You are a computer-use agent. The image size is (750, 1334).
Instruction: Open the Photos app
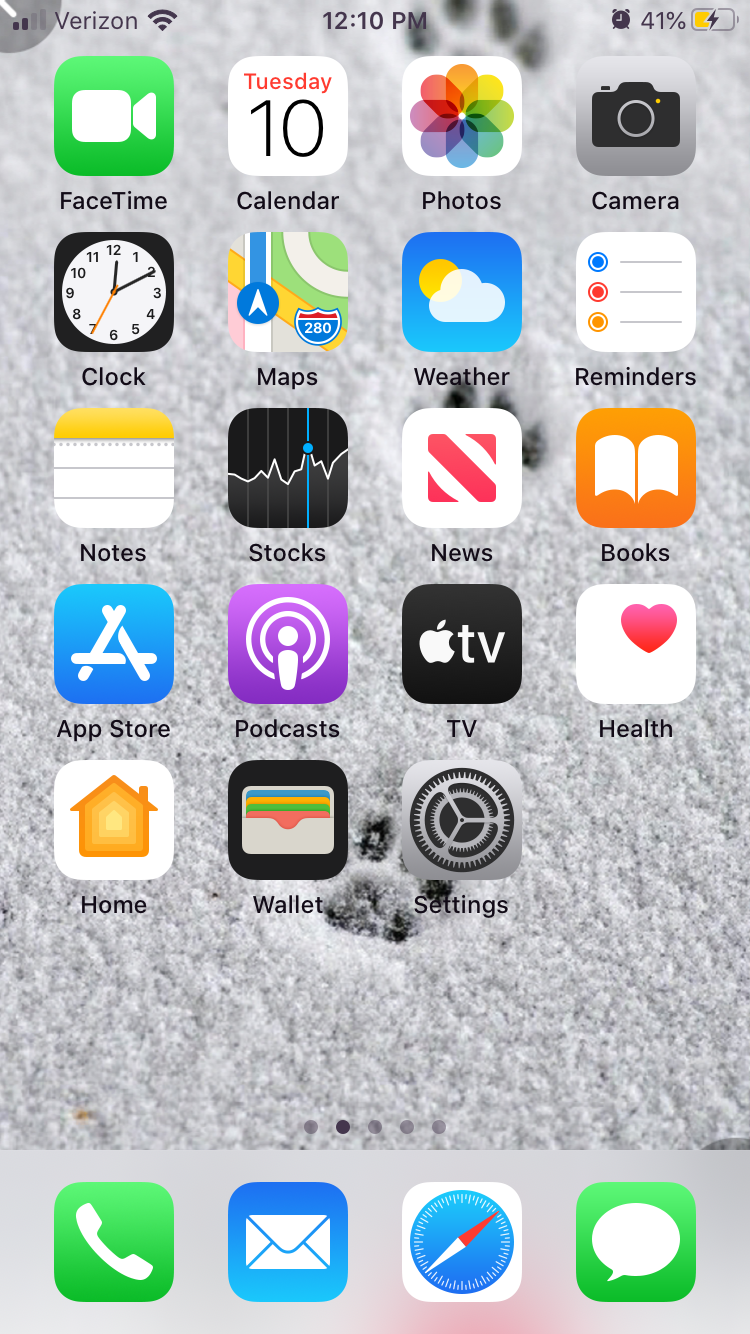coord(461,116)
